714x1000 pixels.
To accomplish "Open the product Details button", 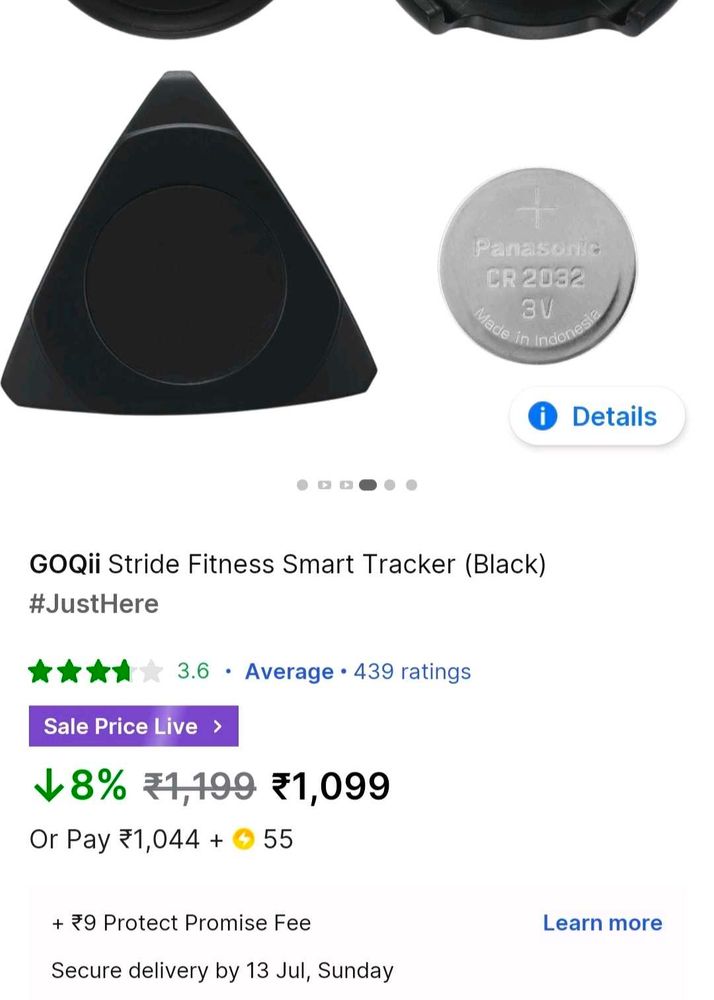I will coord(597,416).
